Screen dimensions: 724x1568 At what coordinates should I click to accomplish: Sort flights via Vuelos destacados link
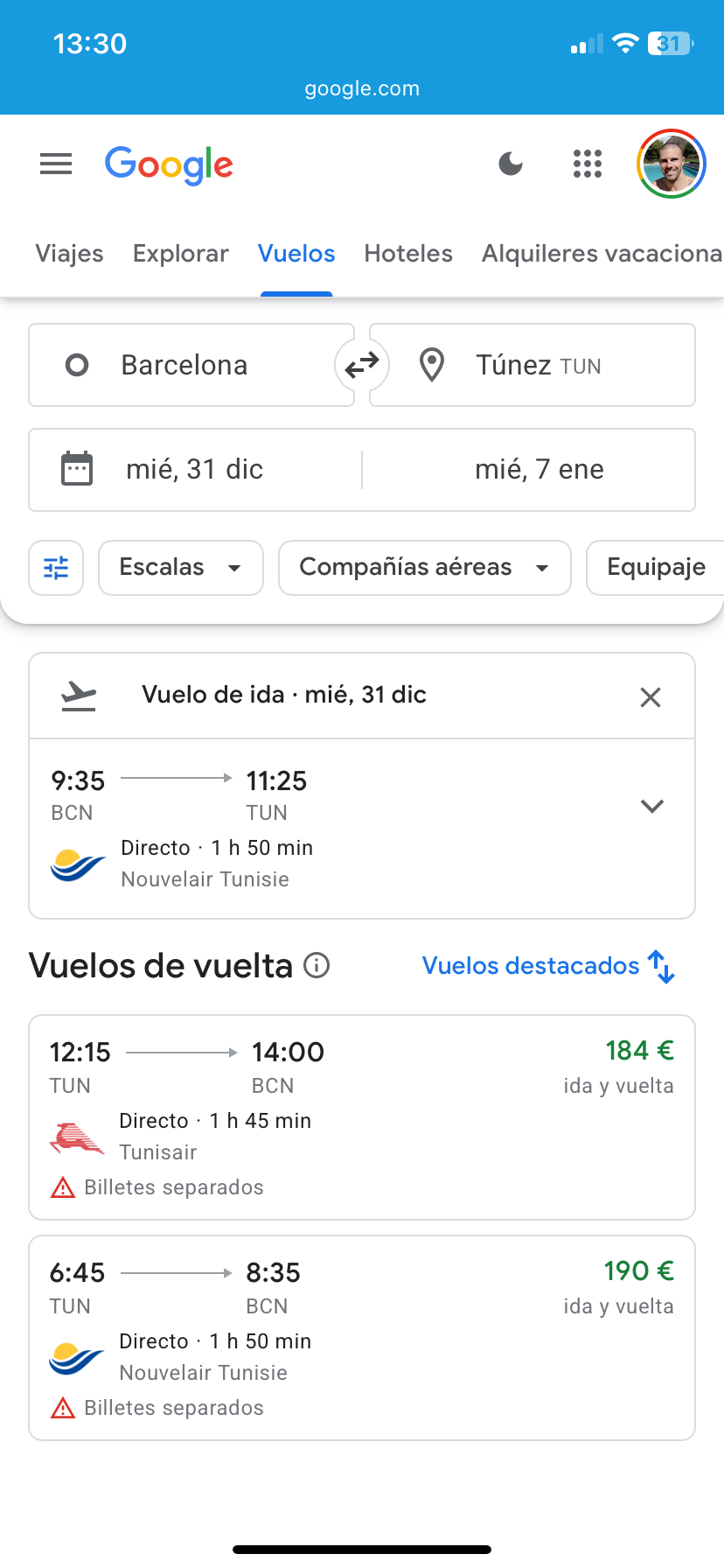coord(547,965)
